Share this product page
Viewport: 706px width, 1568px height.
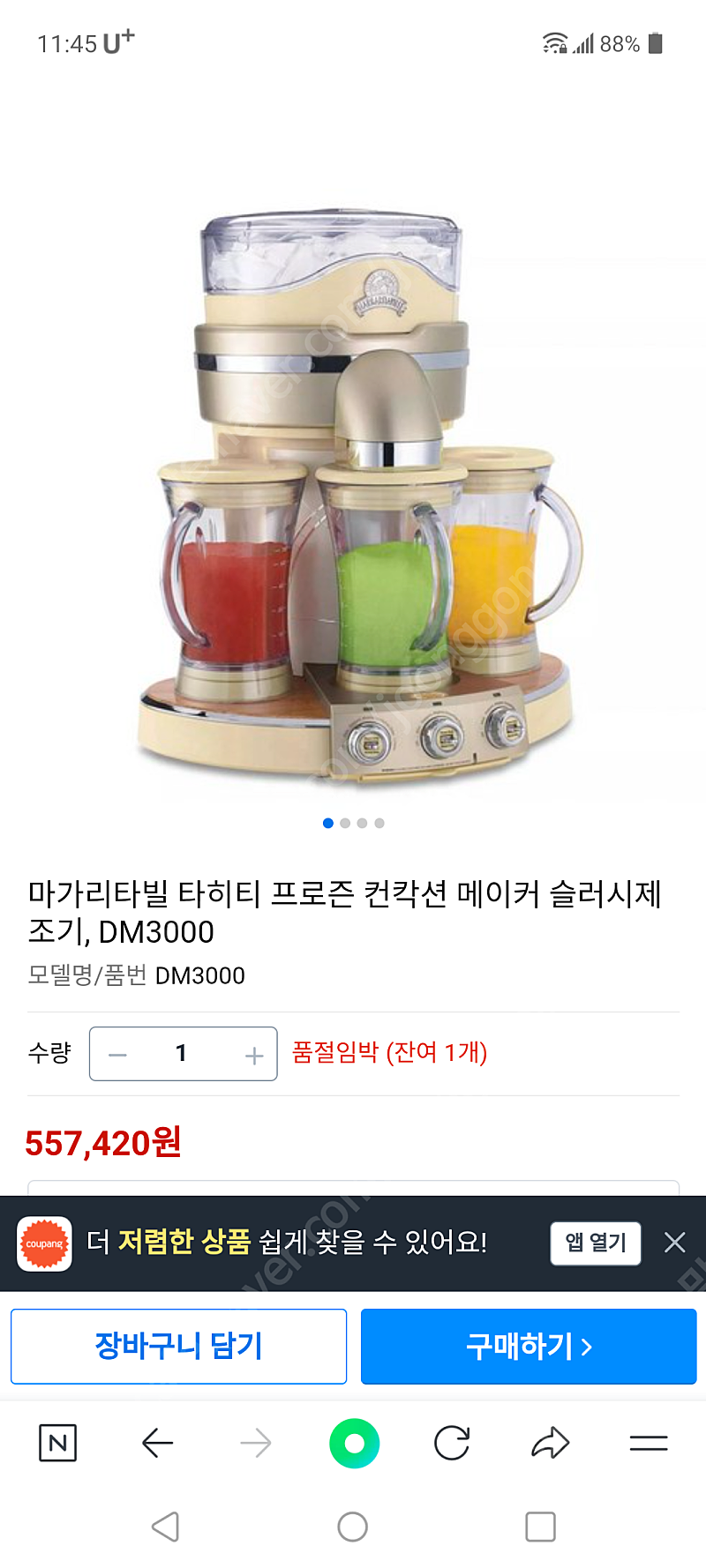[551, 1444]
